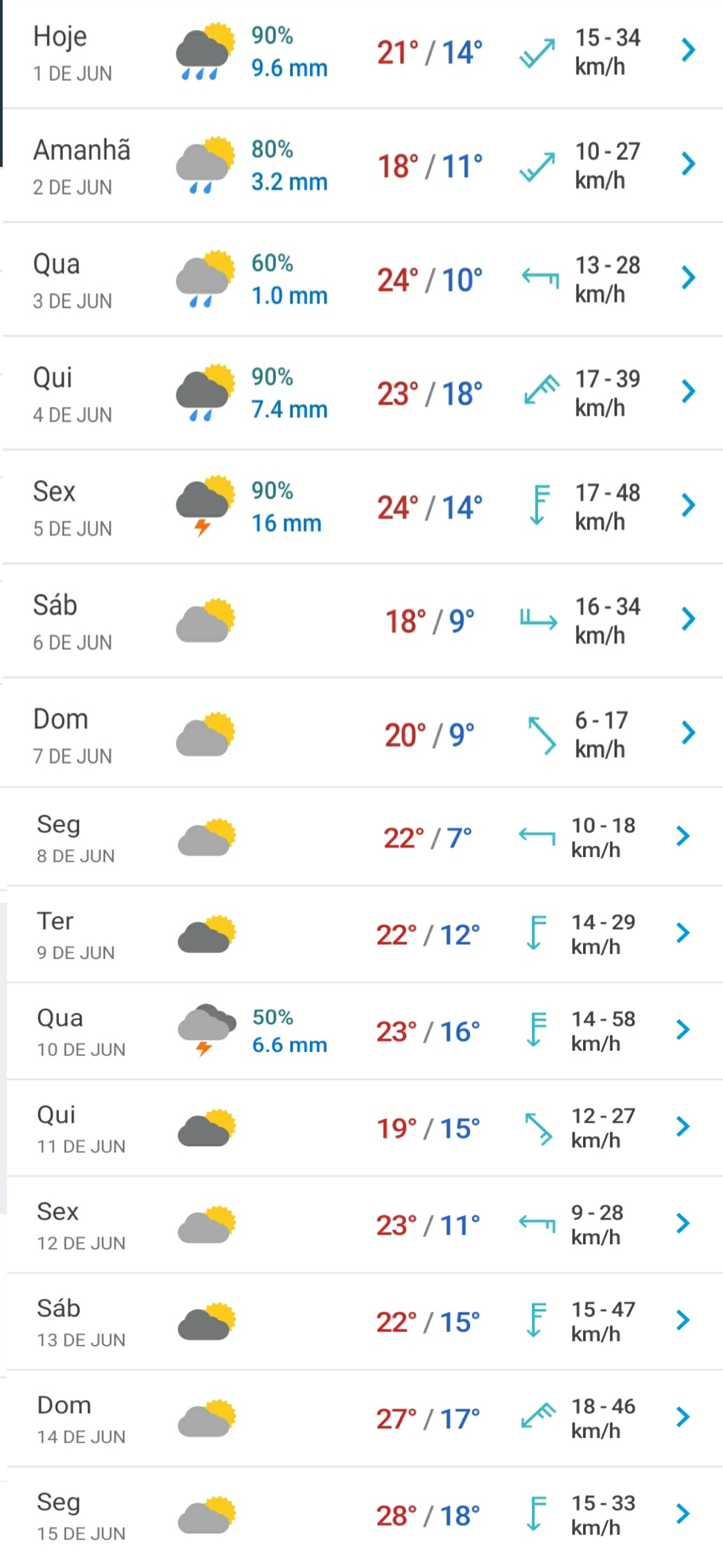
Task: Open Dom 14 de Jun forecast
Action: [365, 1418]
